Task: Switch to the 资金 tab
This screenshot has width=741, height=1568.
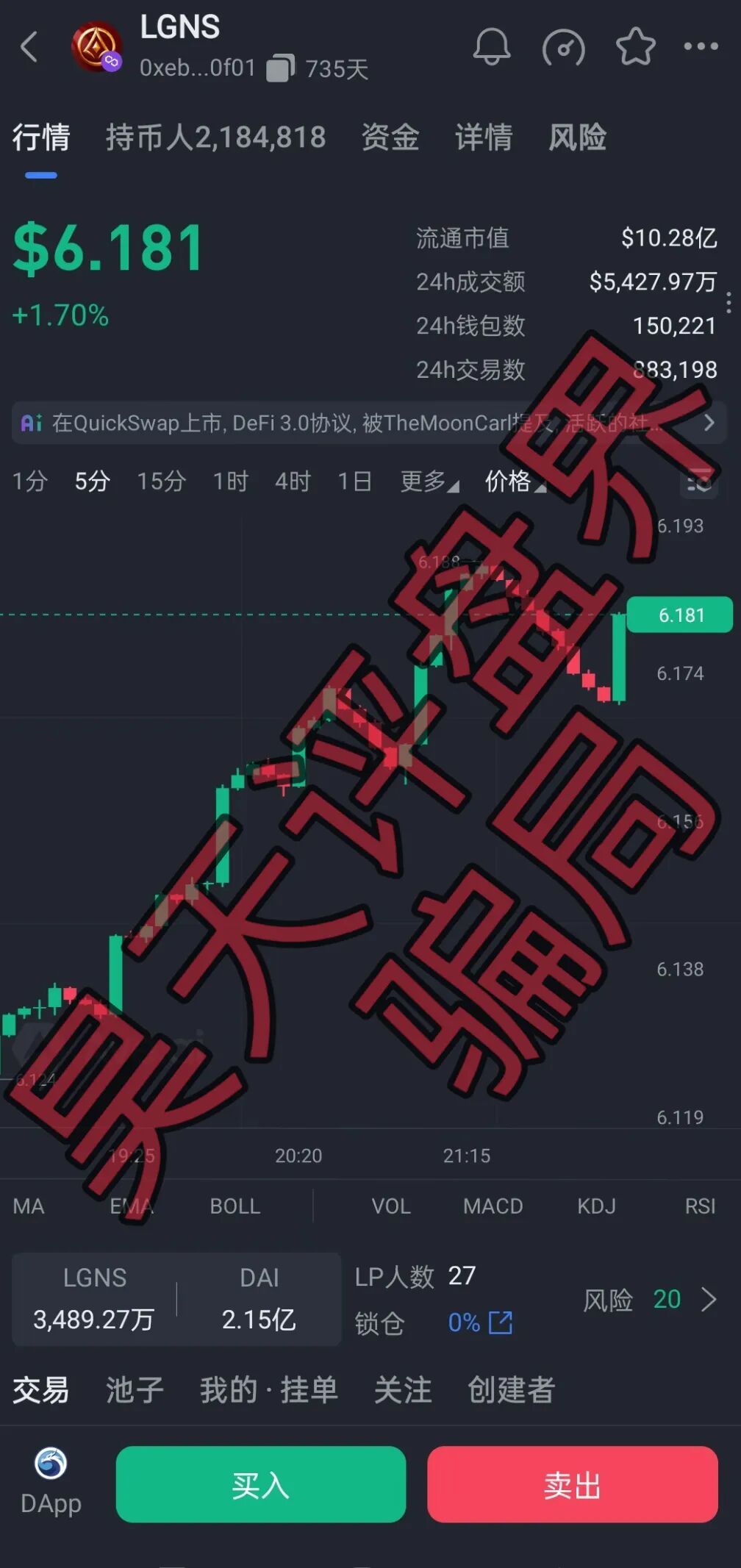Action: pyautogui.click(x=390, y=137)
